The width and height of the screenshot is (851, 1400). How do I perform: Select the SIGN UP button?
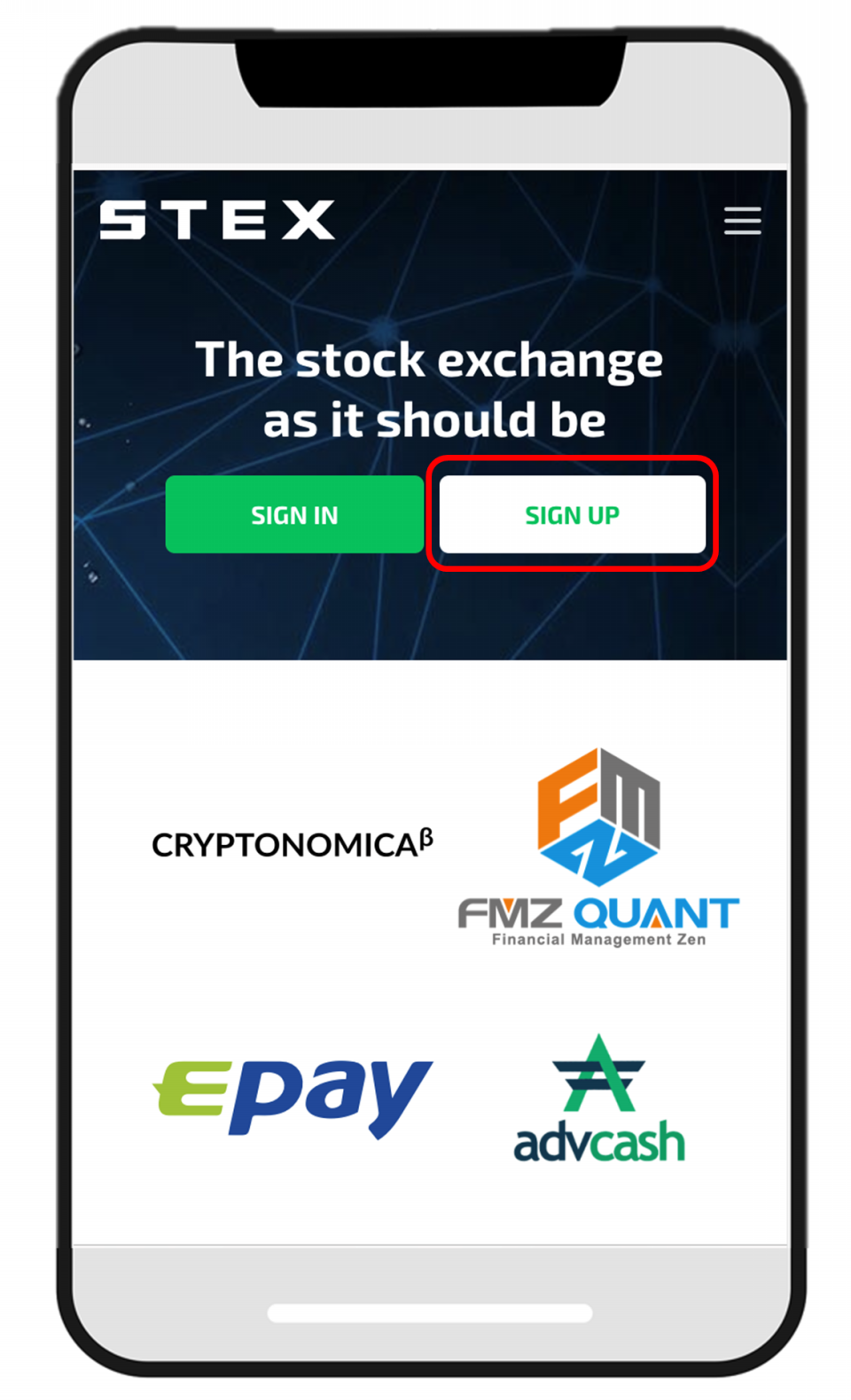click(x=572, y=514)
